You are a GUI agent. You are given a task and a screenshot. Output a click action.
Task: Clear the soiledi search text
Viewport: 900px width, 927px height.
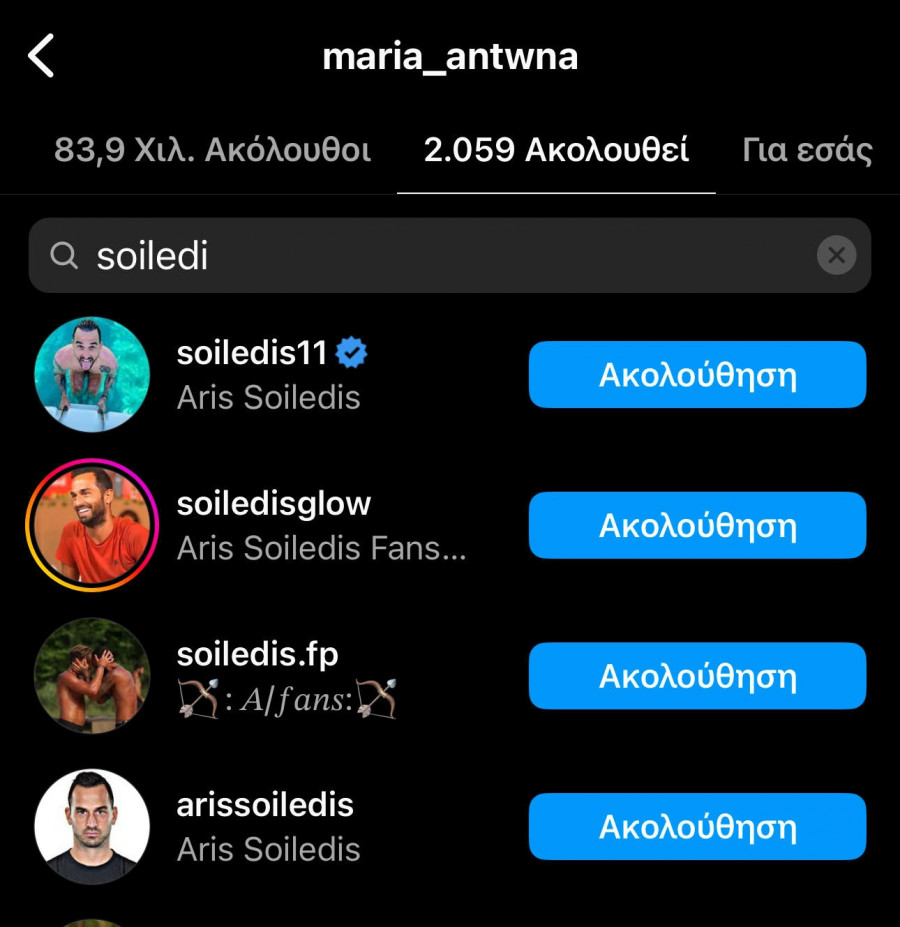coord(836,256)
